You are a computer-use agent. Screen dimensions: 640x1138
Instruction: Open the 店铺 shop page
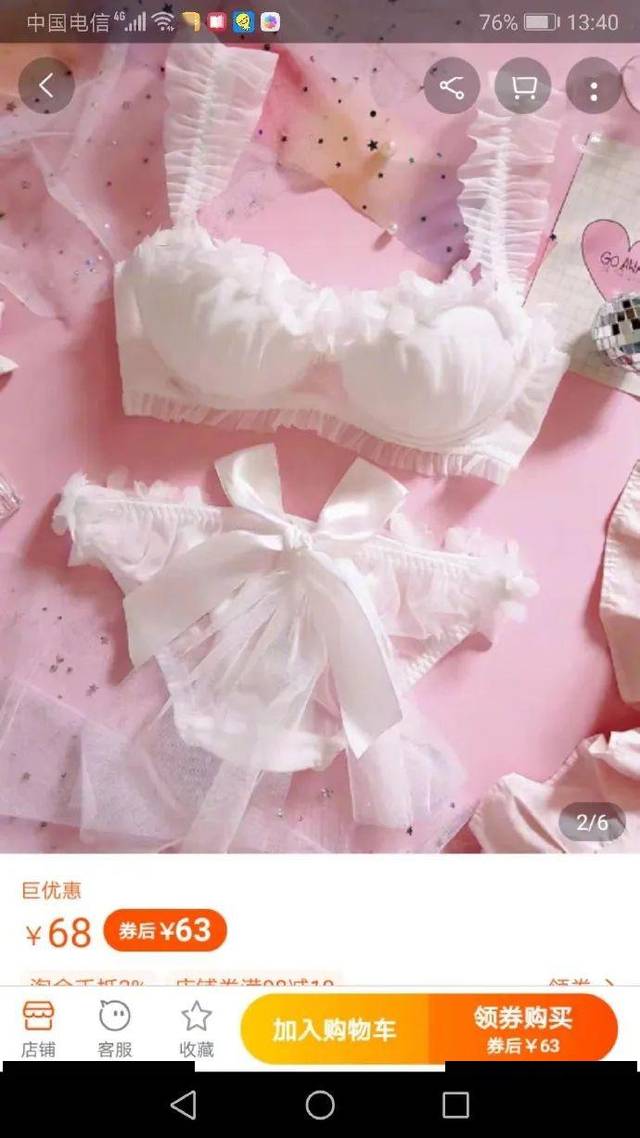tap(39, 1028)
